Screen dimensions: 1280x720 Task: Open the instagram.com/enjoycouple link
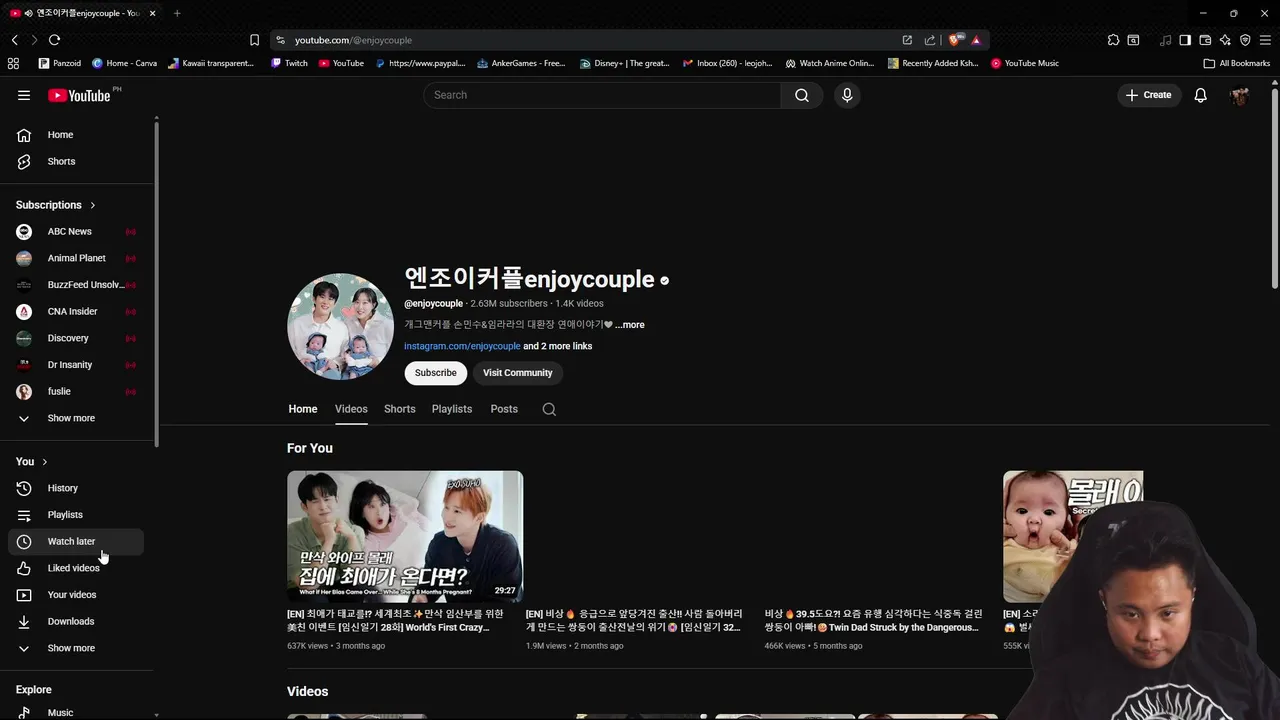pos(462,346)
